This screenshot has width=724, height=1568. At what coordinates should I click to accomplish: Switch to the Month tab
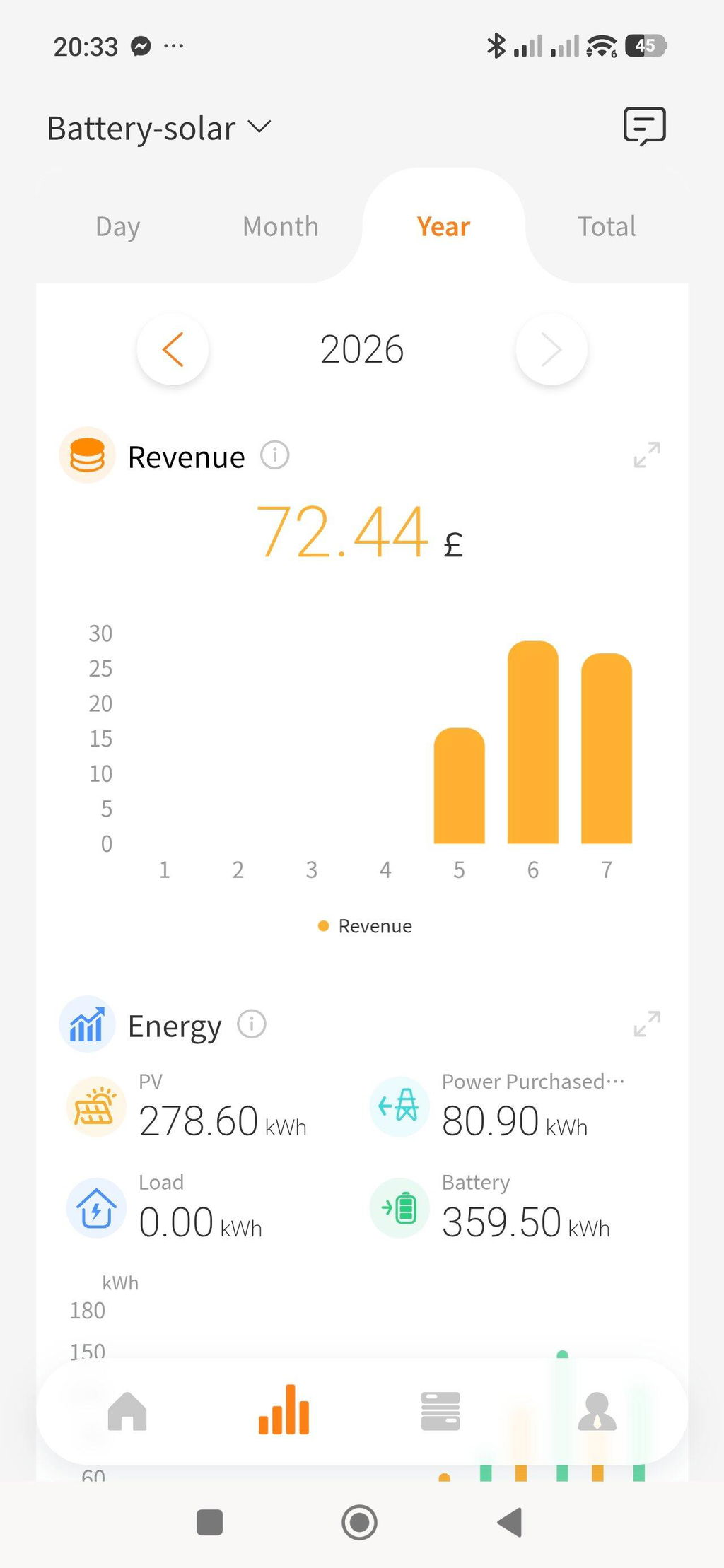281,227
